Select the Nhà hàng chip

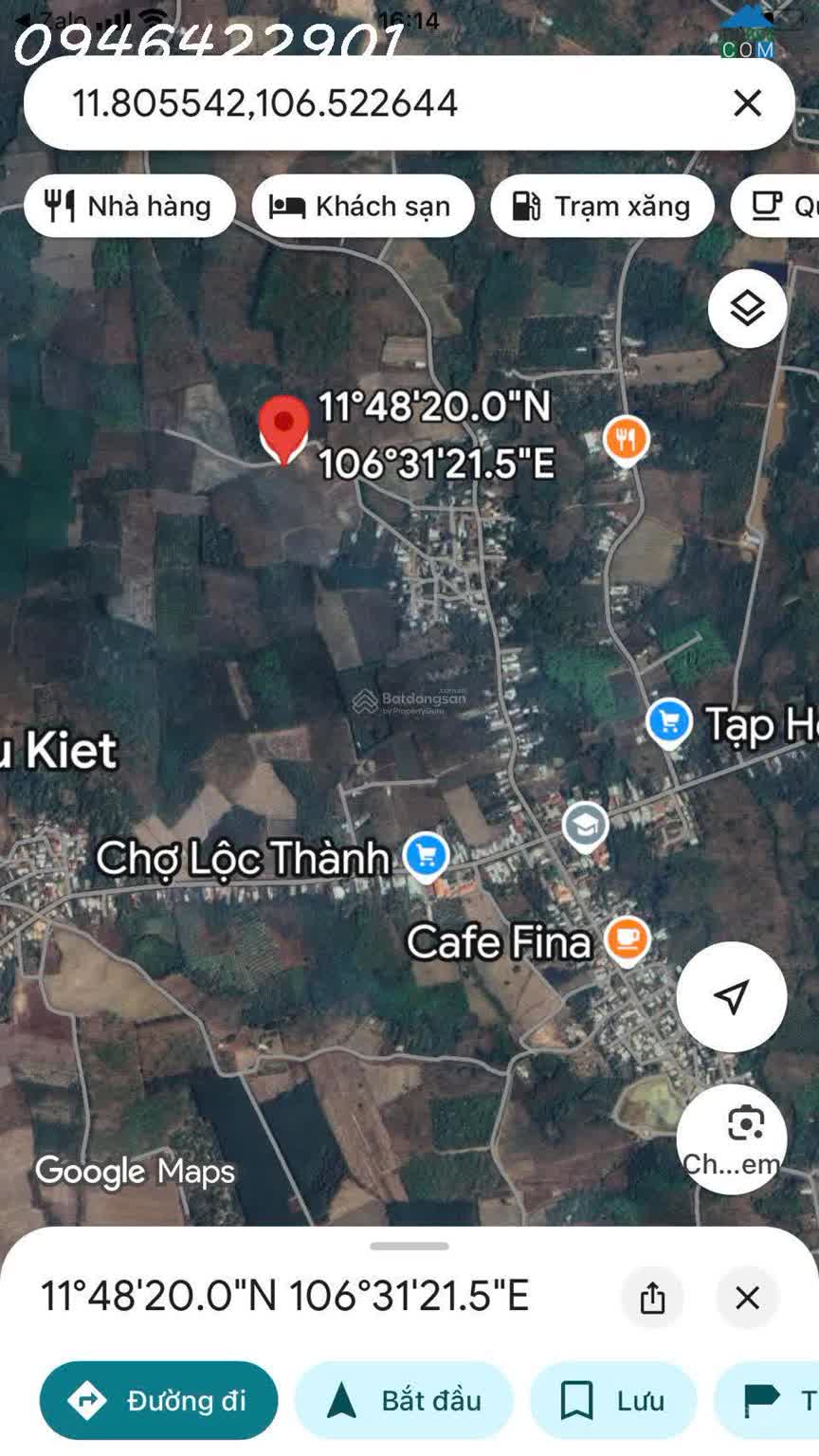pos(130,206)
